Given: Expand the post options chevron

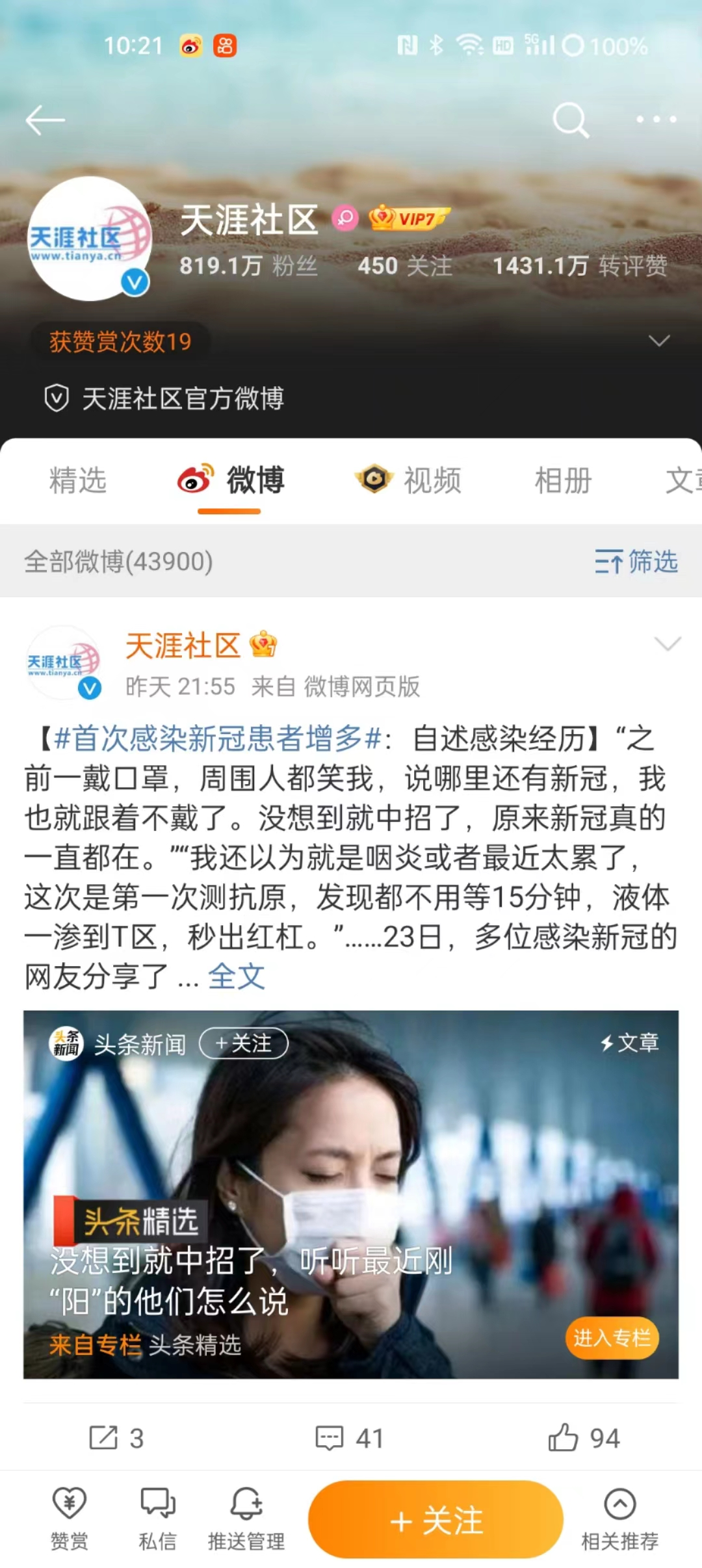Looking at the screenshot, I should click(668, 644).
